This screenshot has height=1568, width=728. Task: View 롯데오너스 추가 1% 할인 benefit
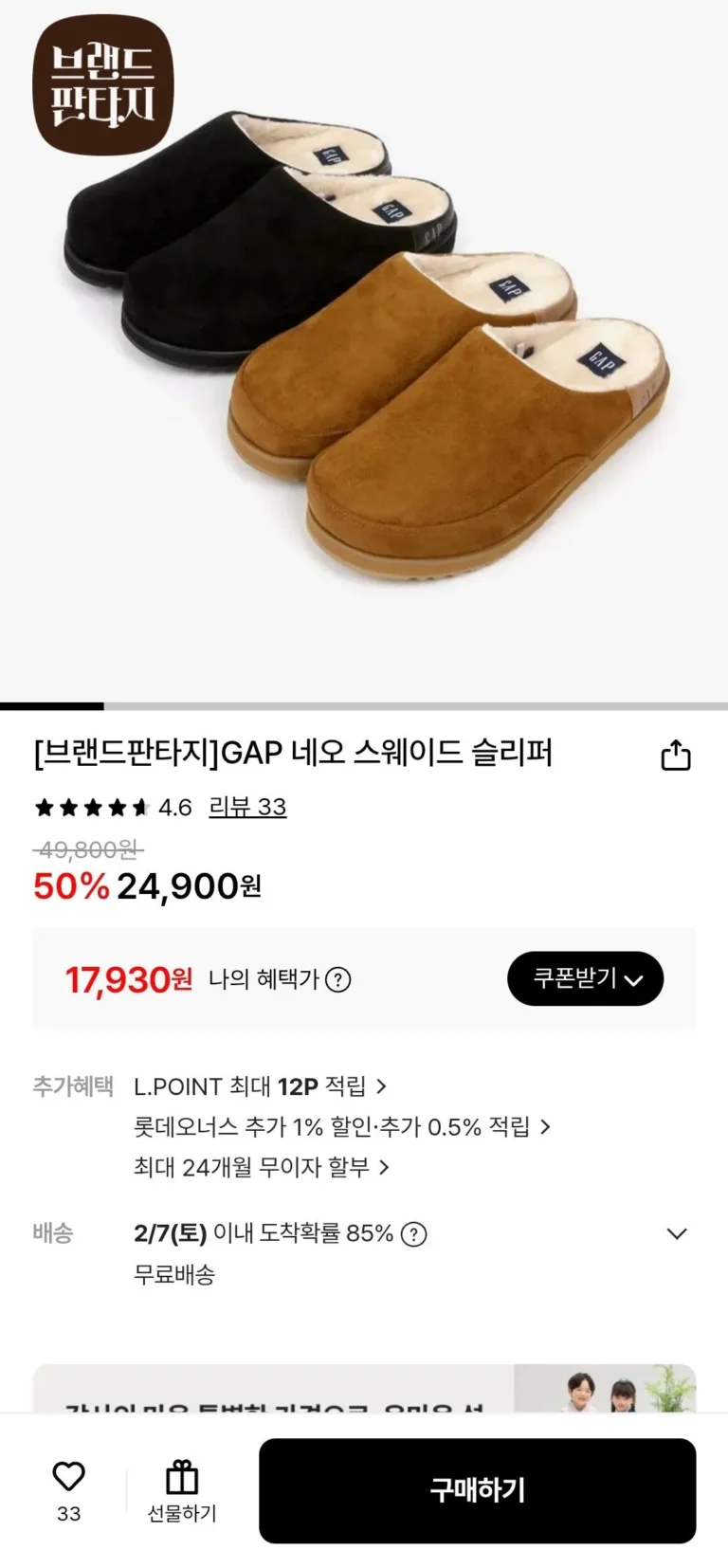click(341, 1126)
